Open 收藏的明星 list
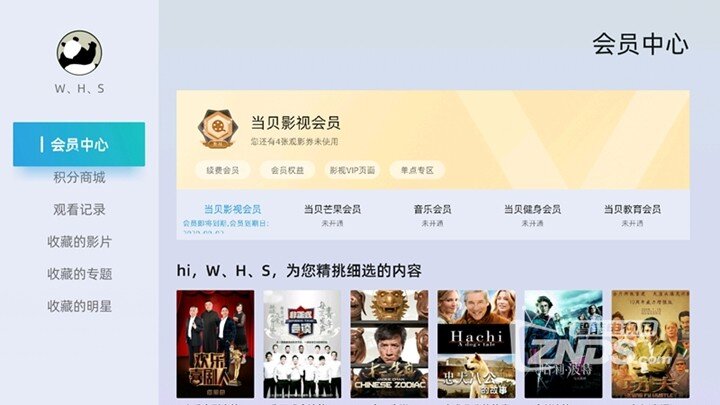Image resolution: width=720 pixels, height=405 pixels. tap(79, 306)
